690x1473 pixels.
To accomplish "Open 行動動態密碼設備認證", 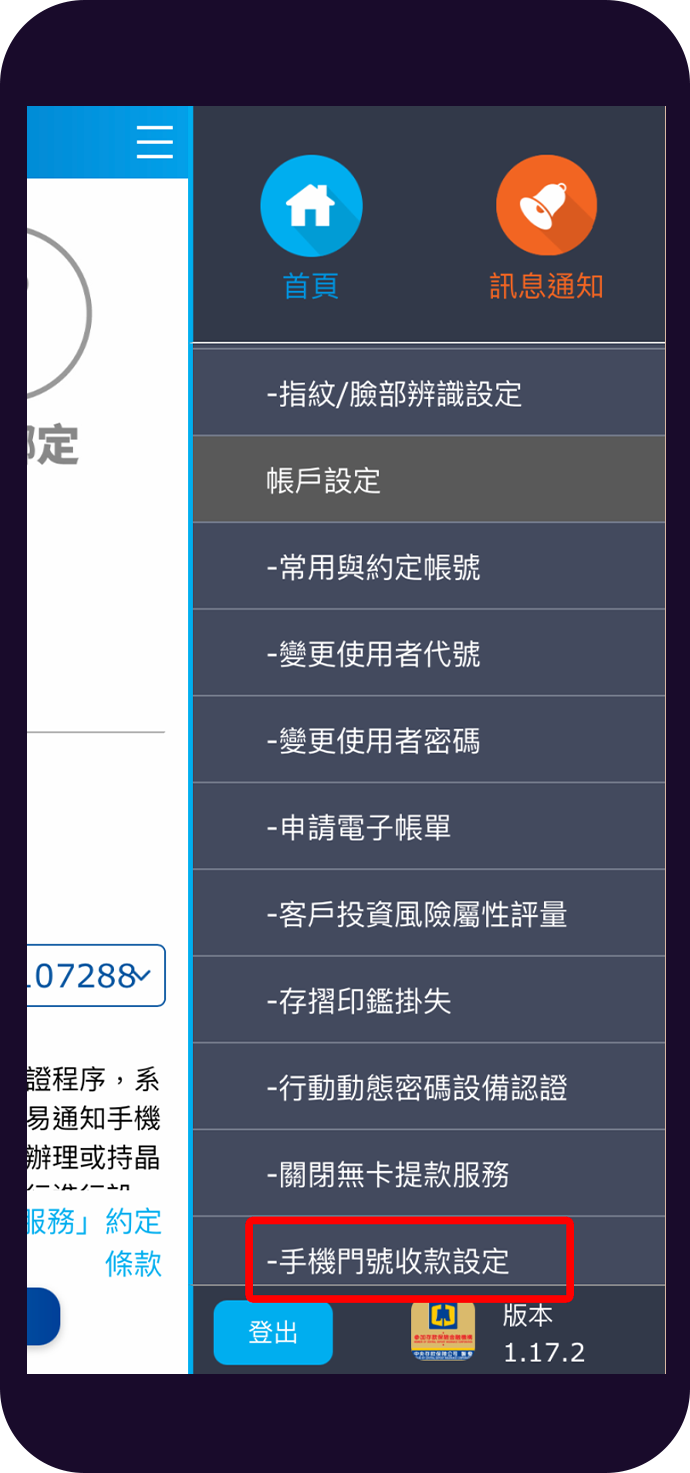I will (x=429, y=1087).
